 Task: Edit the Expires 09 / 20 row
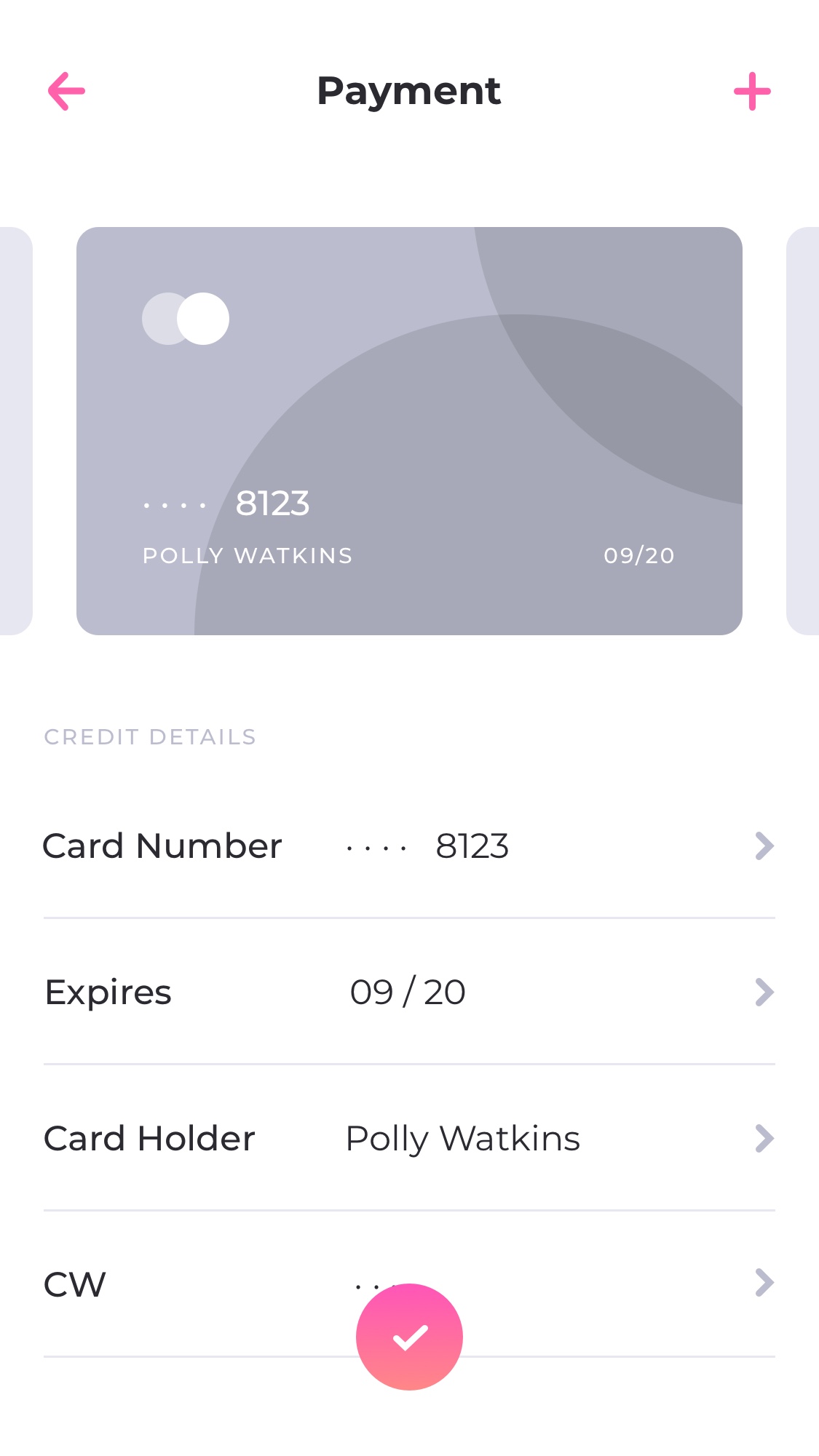(x=409, y=992)
